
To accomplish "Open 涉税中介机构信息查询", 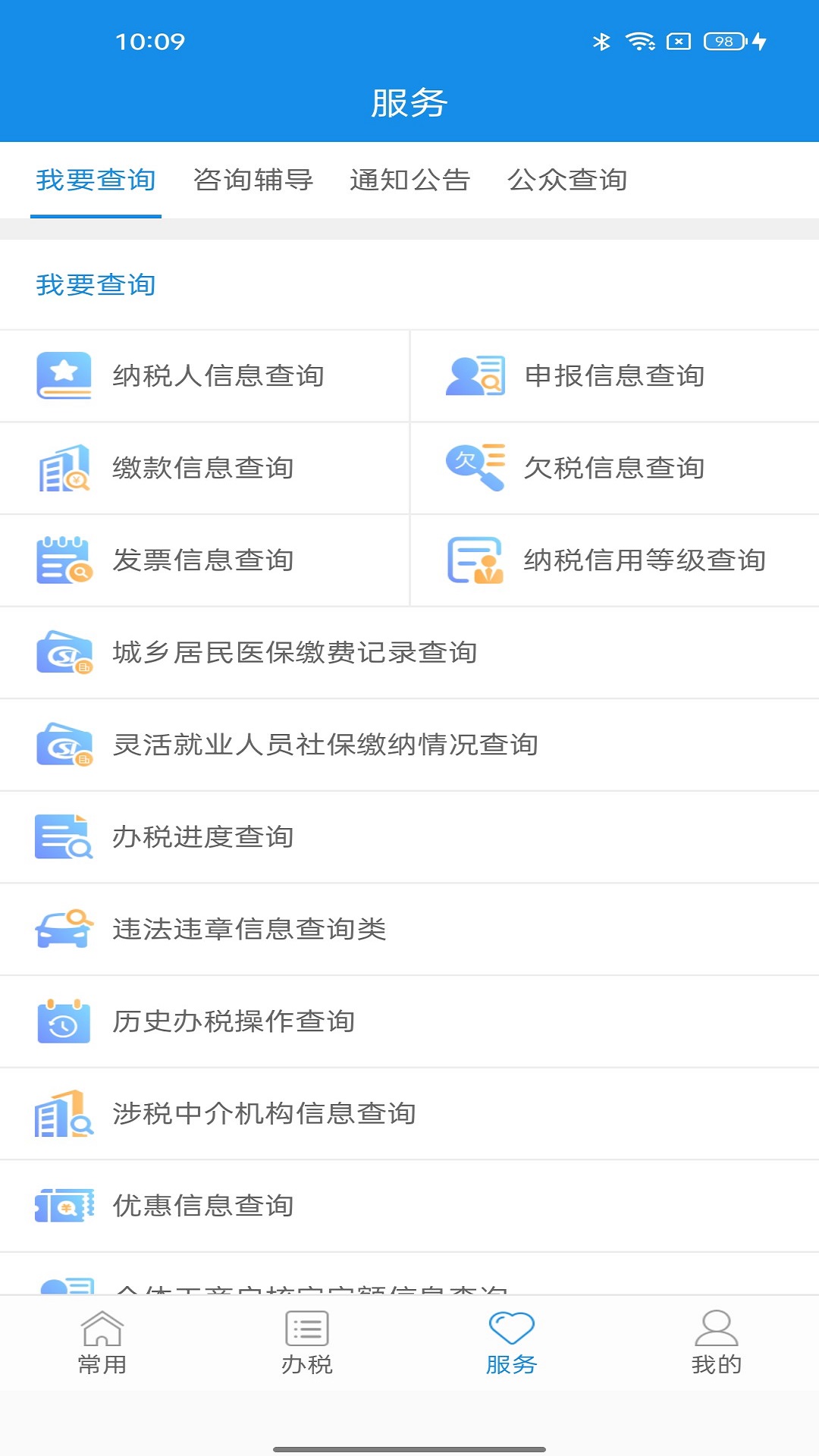I will tap(264, 1113).
